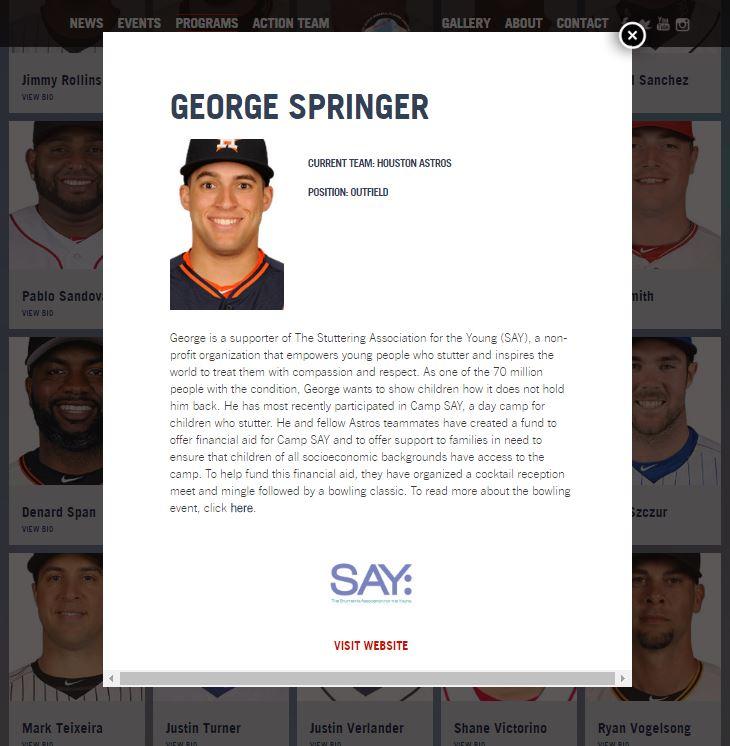Tap the Visit Website link

coord(371,646)
